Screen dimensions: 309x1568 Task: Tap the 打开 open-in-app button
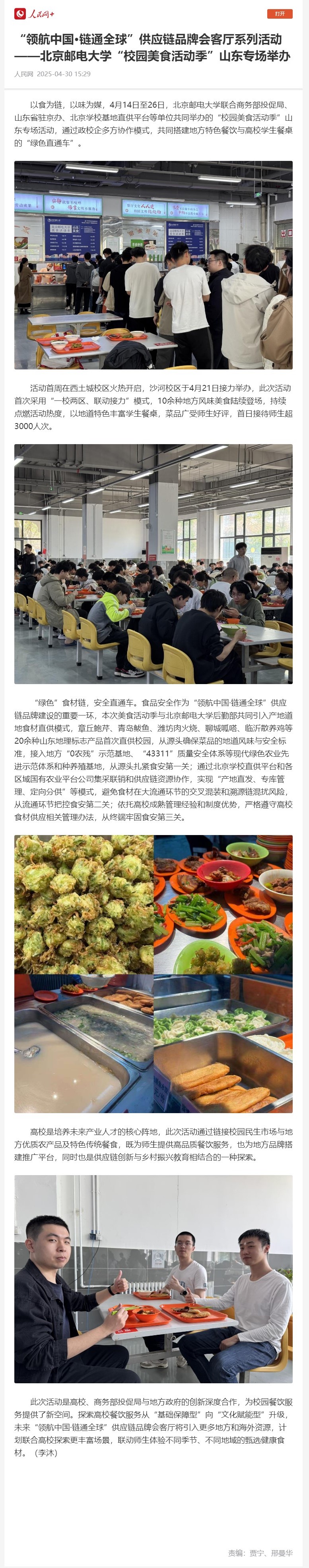click(279, 14)
